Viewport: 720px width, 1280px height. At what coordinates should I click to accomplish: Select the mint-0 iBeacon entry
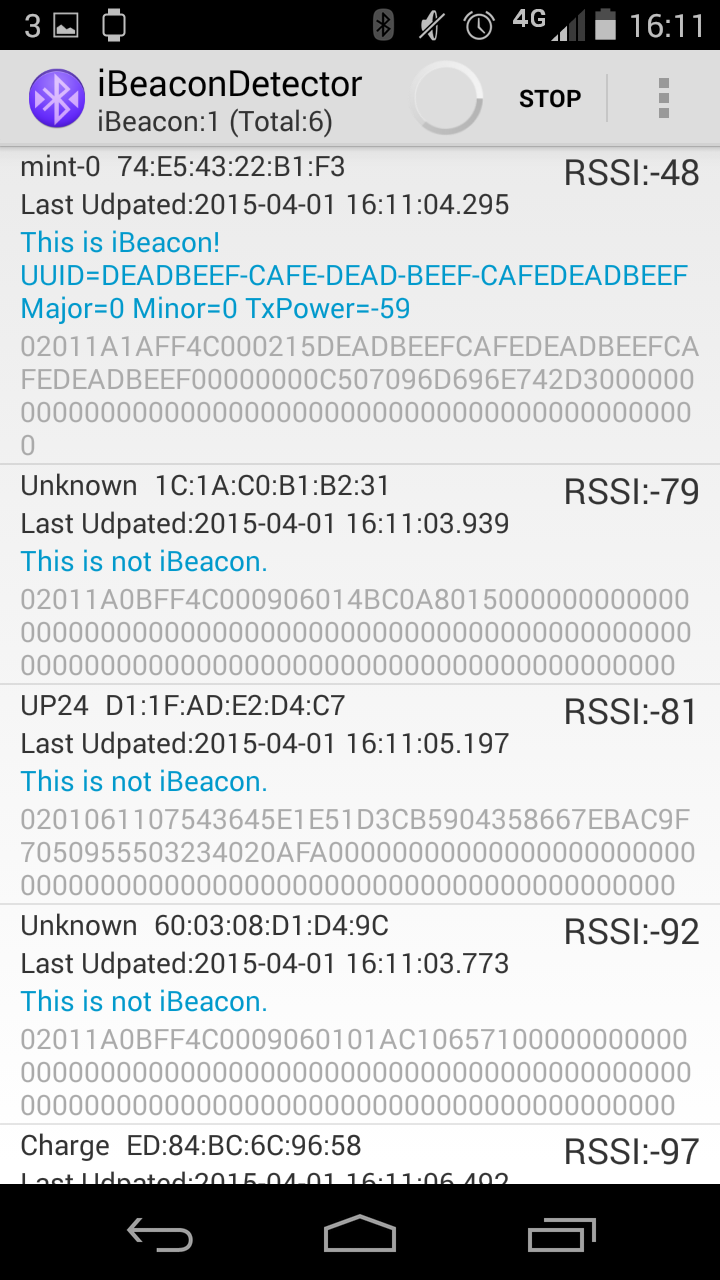coord(360,305)
